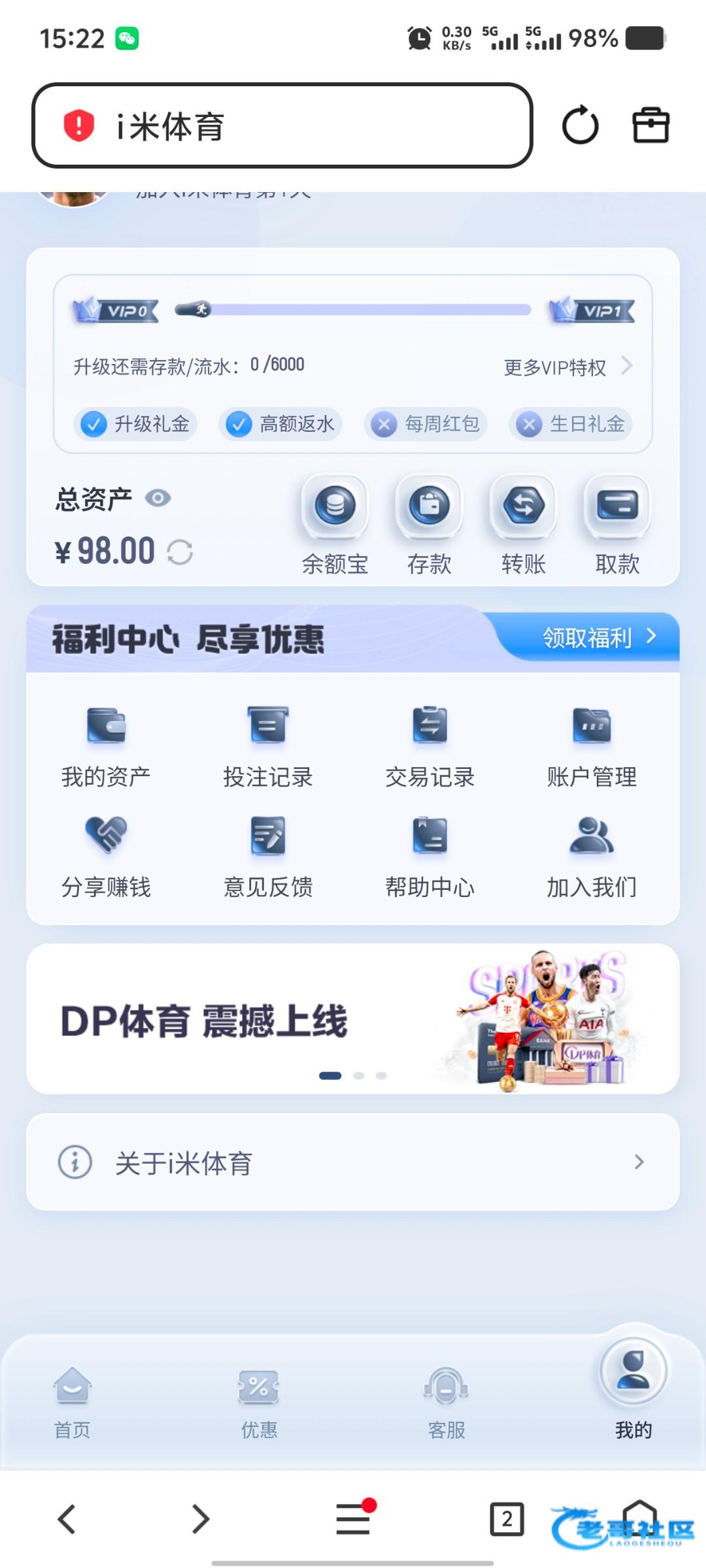Go to 存款 deposit
Screen dimensions: 706x1568
[429, 524]
